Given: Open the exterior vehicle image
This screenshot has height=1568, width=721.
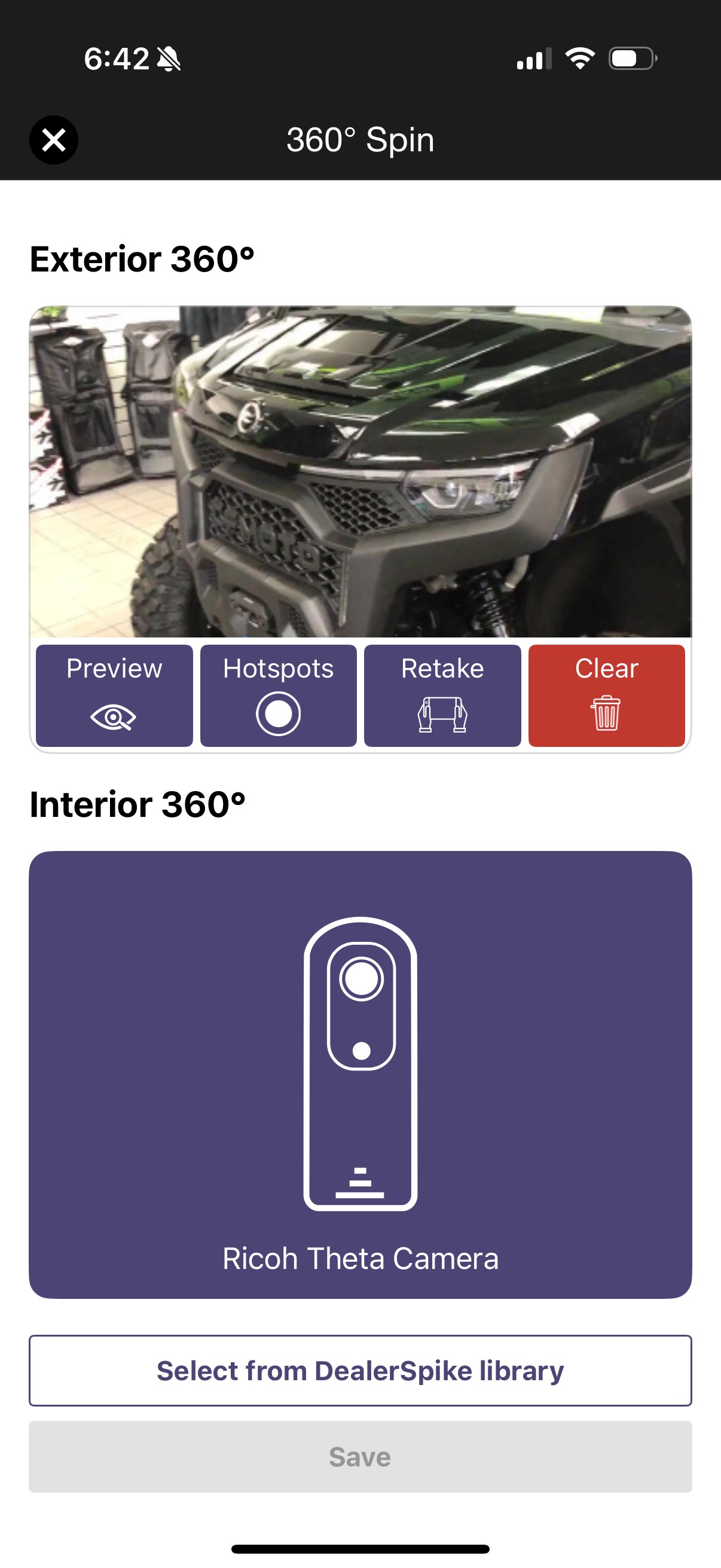Looking at the screenshot, I should 360,472.
